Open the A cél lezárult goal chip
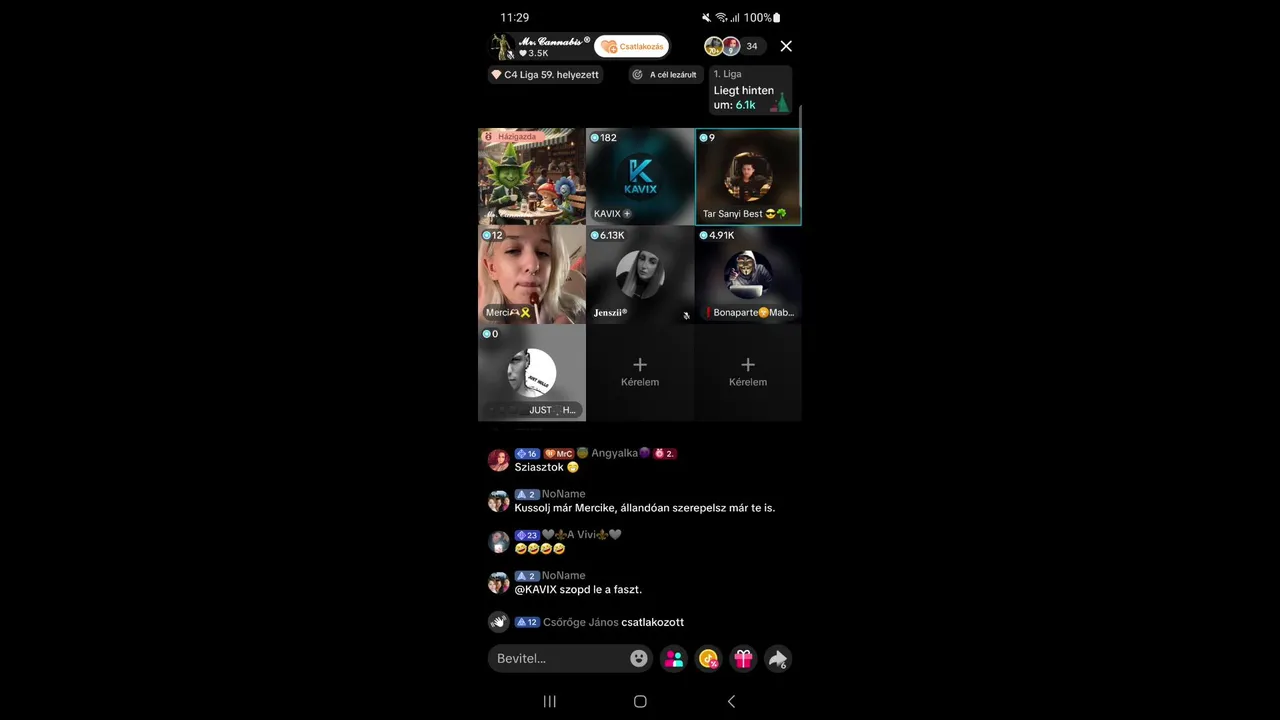The image size is (1280, 720). click(x=665, y=75)
